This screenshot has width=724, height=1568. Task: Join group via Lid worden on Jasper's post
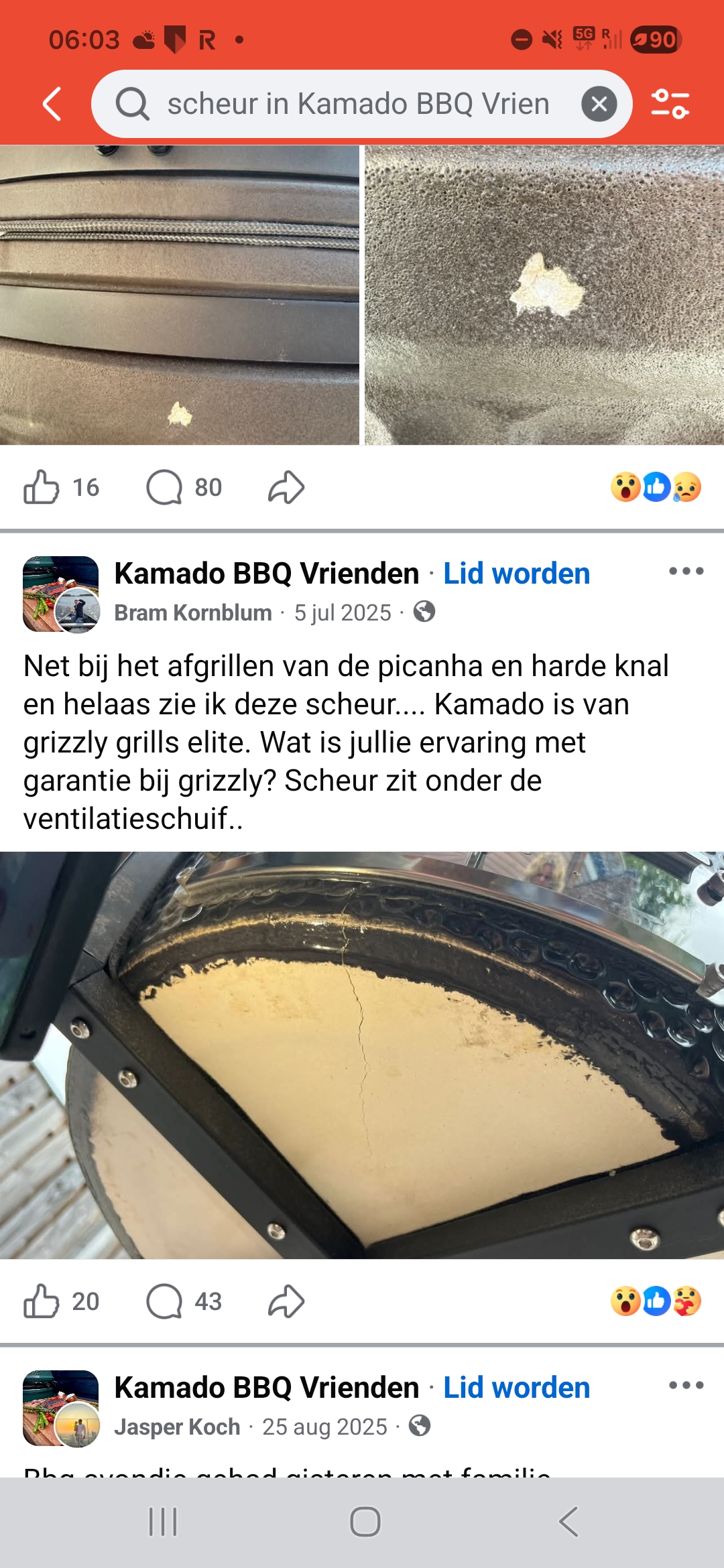(516, 1388)
